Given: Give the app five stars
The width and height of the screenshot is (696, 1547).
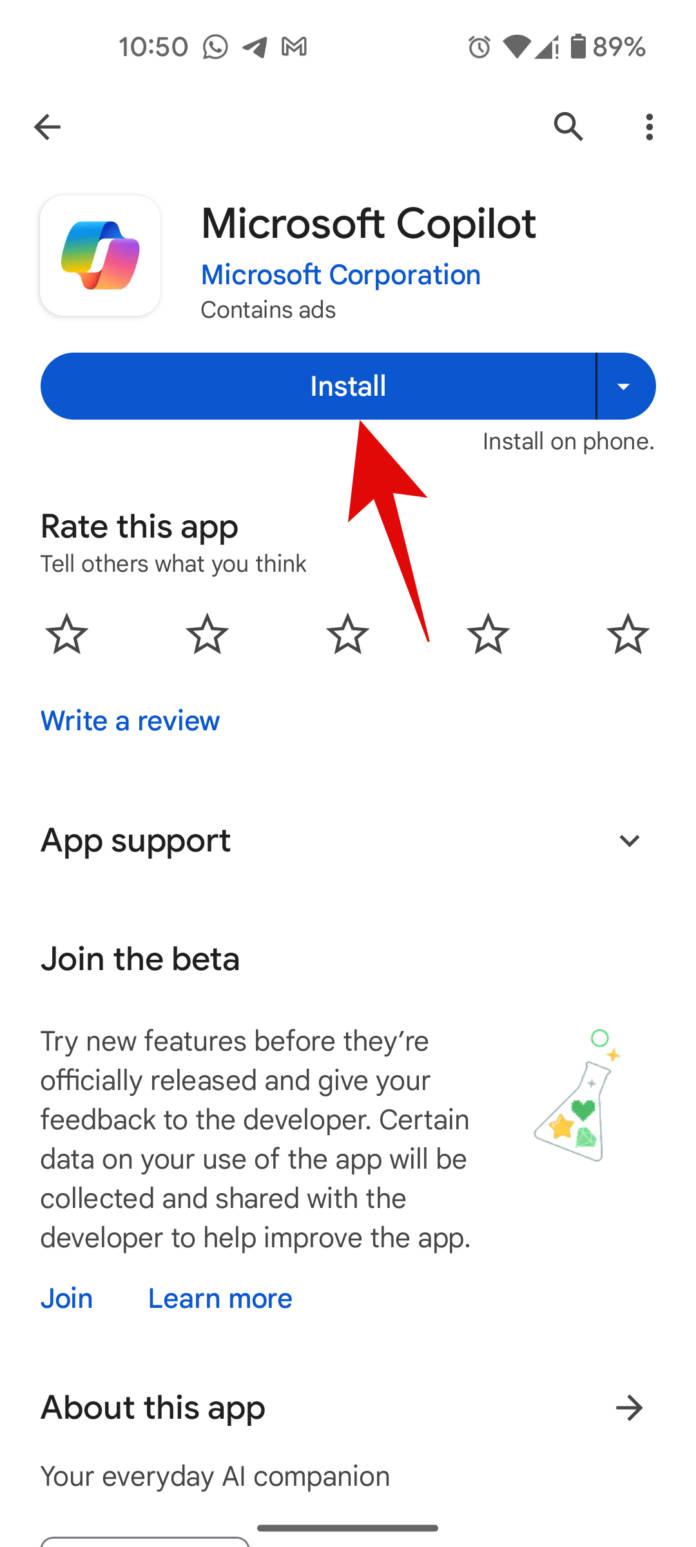Looking at the screenshot, I should pos(628,634).
